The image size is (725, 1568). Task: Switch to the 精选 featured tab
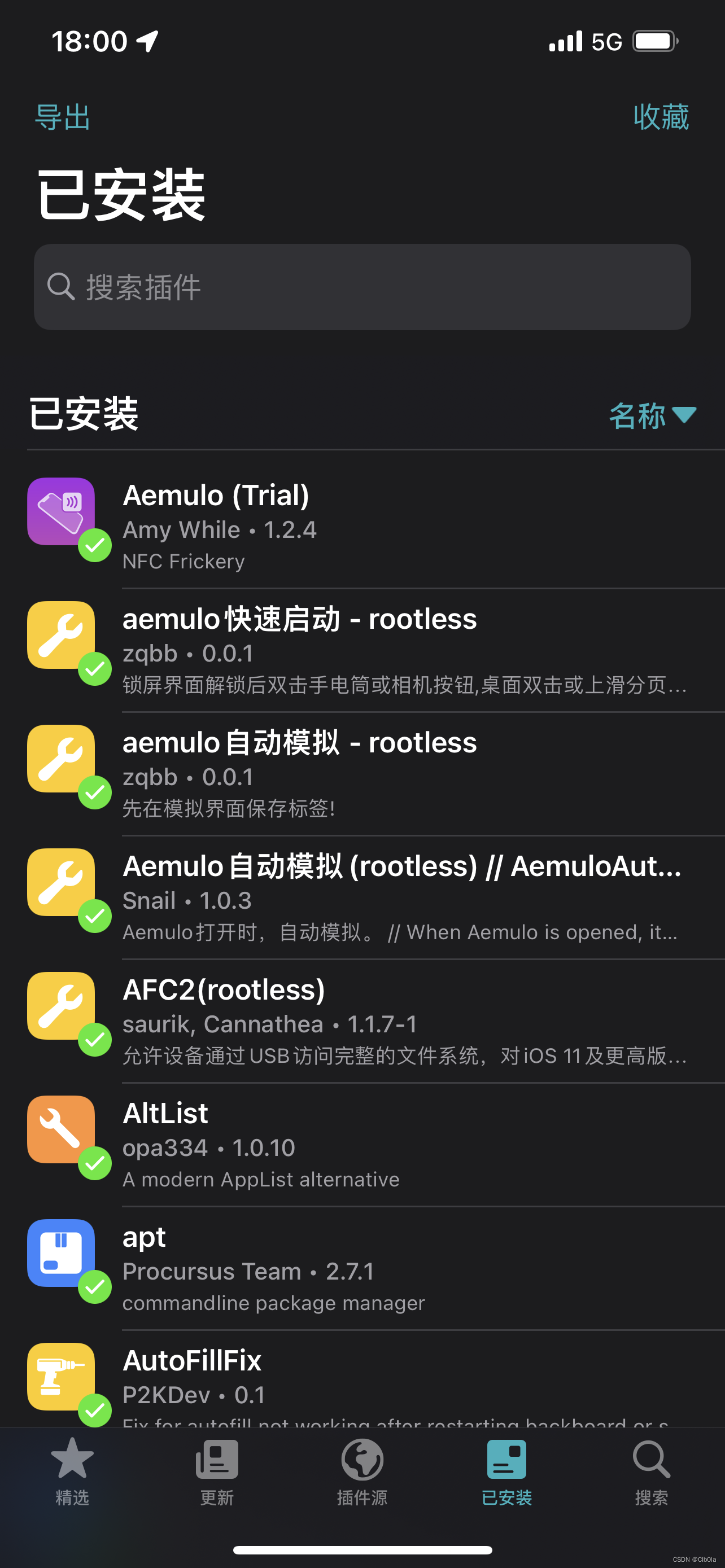[x=72, y=1471]
